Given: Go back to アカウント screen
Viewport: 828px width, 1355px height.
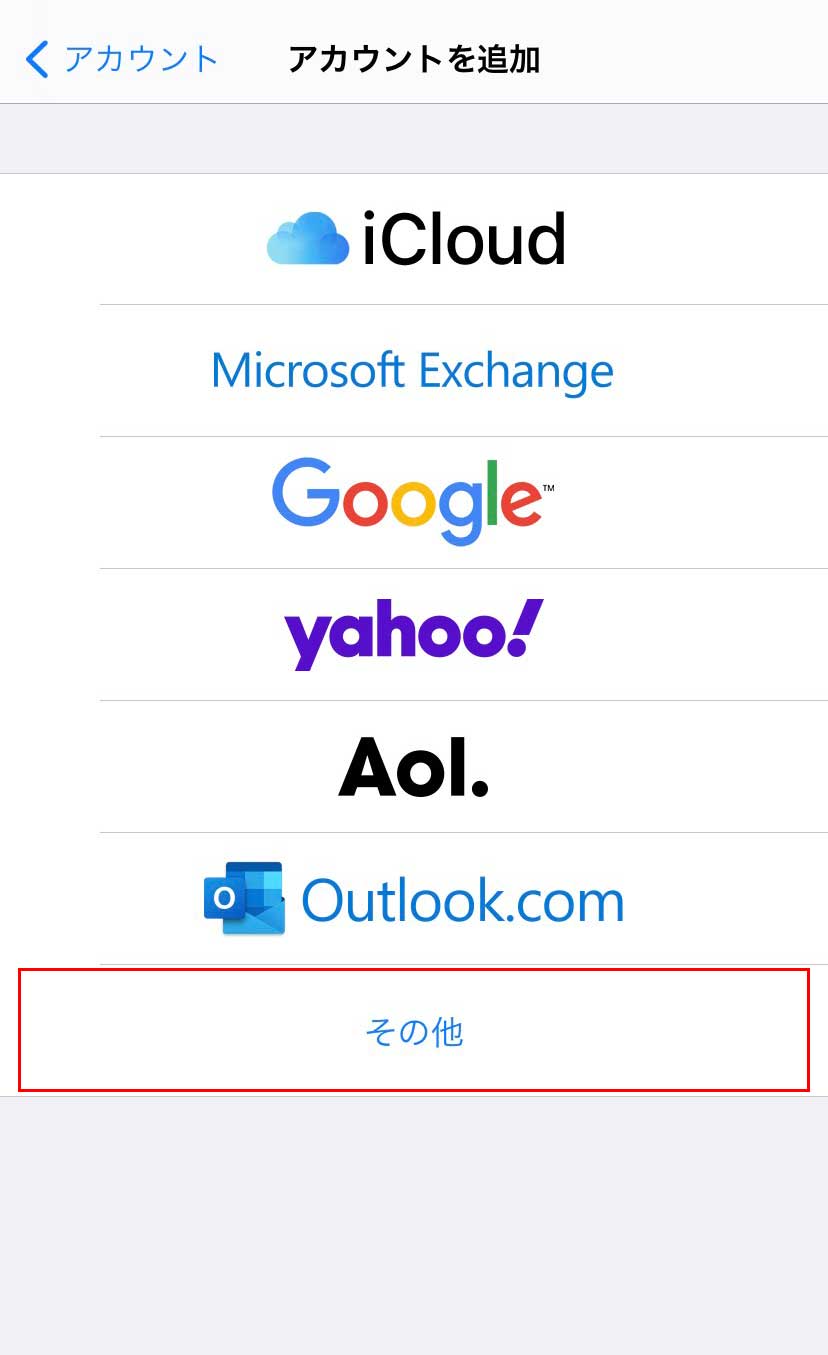Looking at the screenshot, I should pyautogui.click(x=121, y=59).
